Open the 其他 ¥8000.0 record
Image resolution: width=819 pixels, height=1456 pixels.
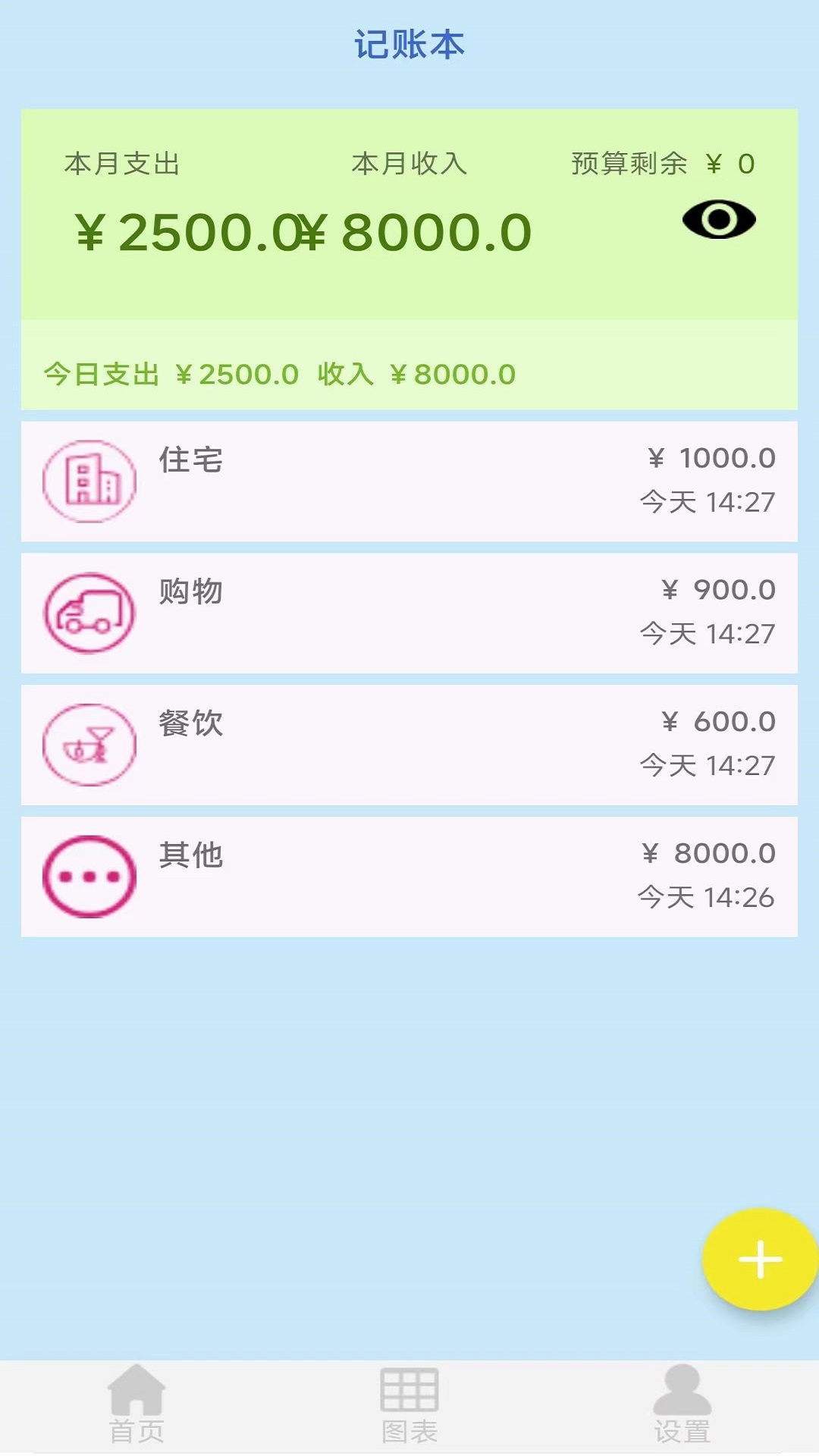tap(409, 876)
